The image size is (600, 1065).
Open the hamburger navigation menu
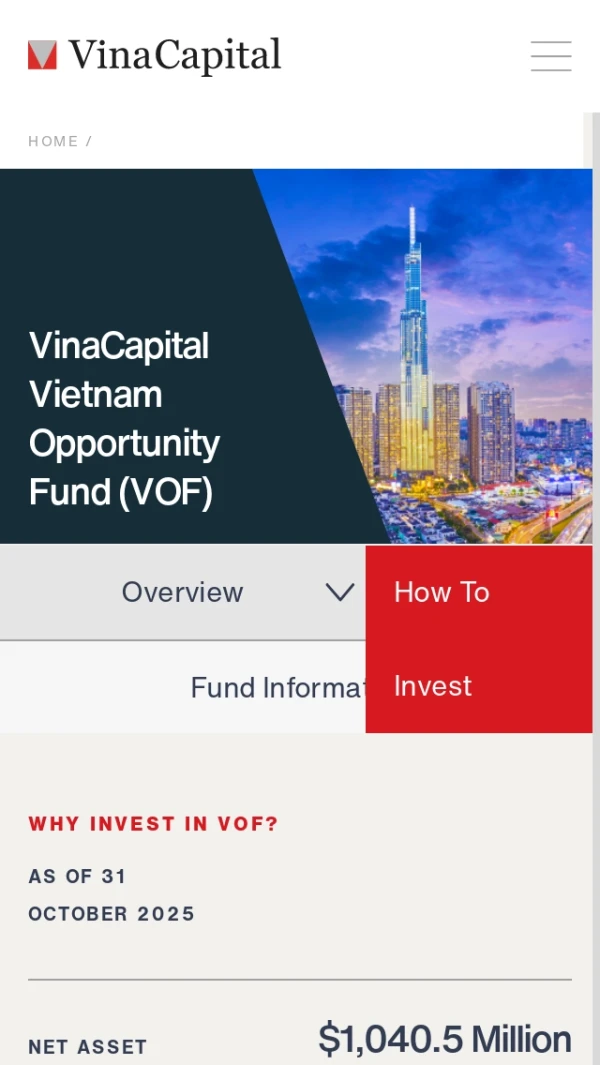tap(551, 56)
